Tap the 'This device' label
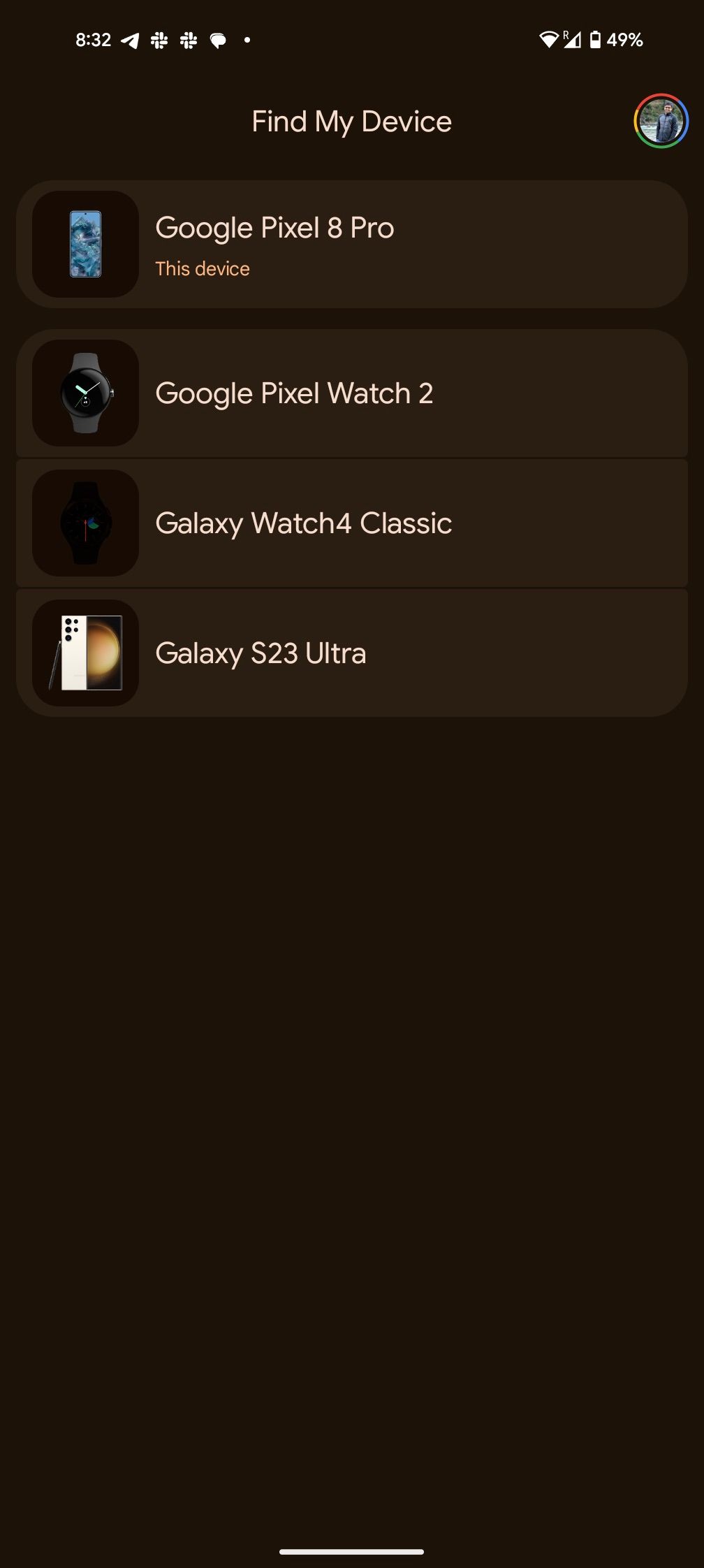This screenshot has width=704, height=1568. [202, 268]
